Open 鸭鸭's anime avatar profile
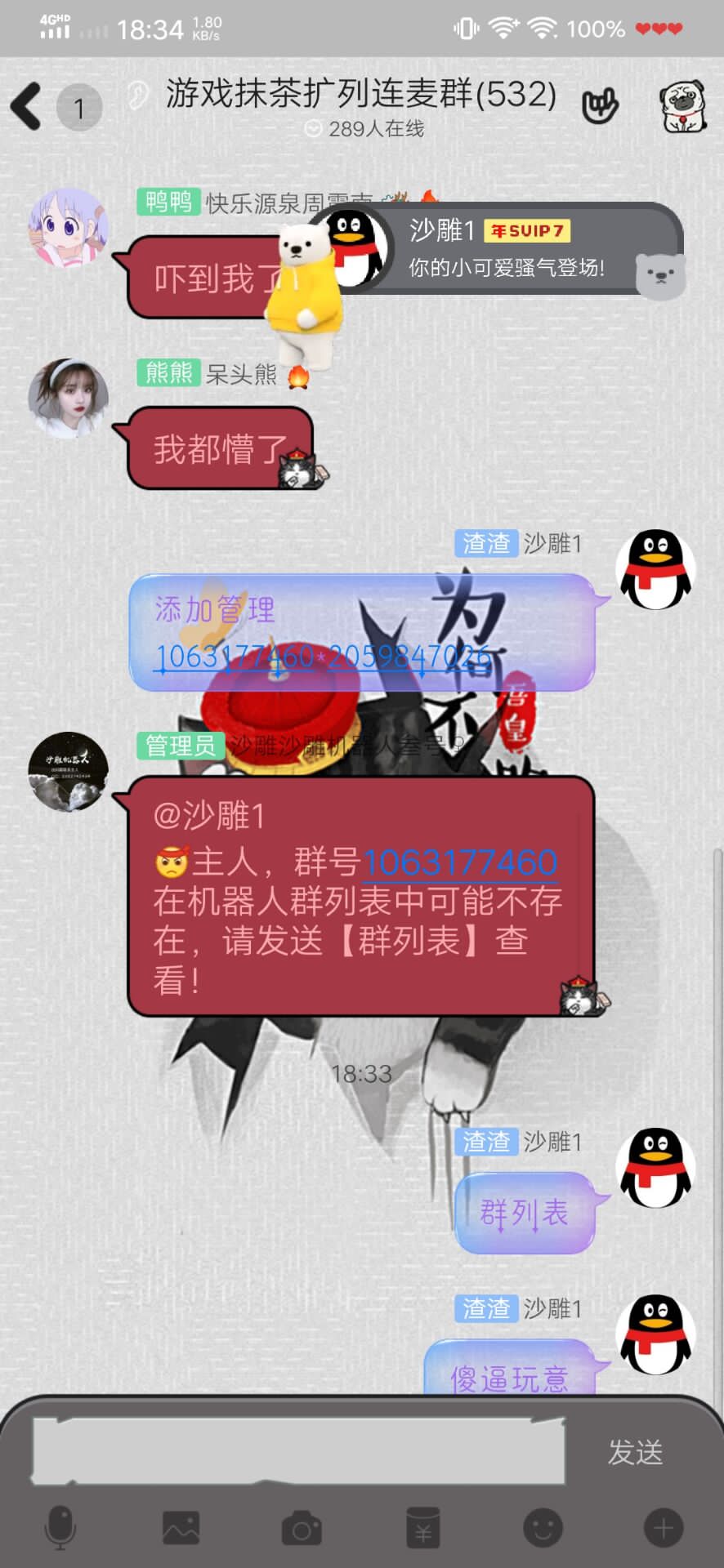This screenshot has height=1568, width=724. pos(68,228)
